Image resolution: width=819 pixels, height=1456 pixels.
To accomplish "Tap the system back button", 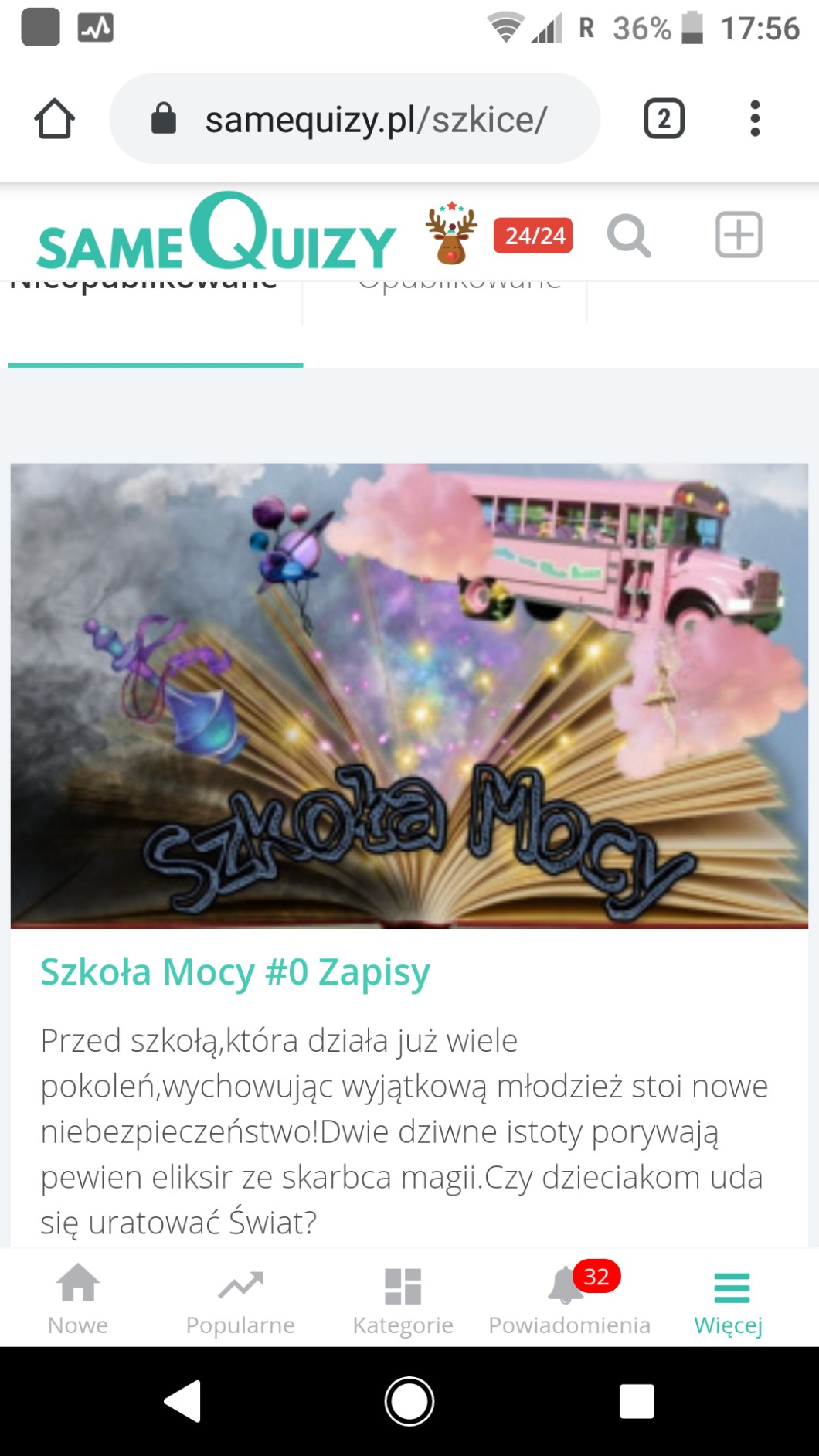I will click(x=183, y=1401).
